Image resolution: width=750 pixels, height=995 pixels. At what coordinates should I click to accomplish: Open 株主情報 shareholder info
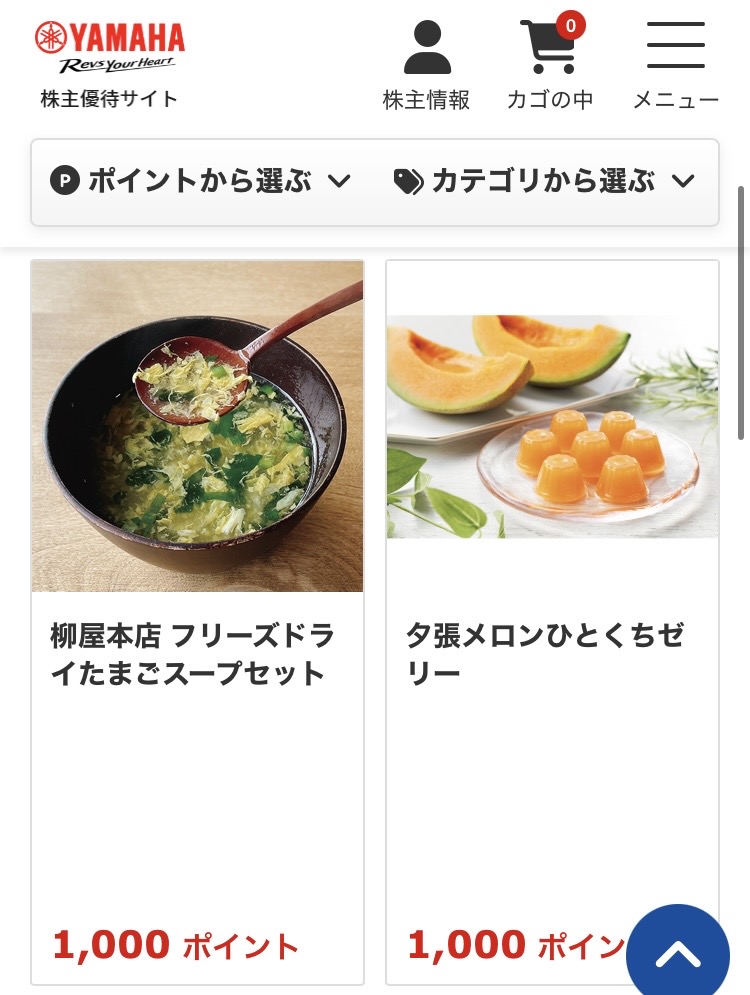tap(427, 65)
